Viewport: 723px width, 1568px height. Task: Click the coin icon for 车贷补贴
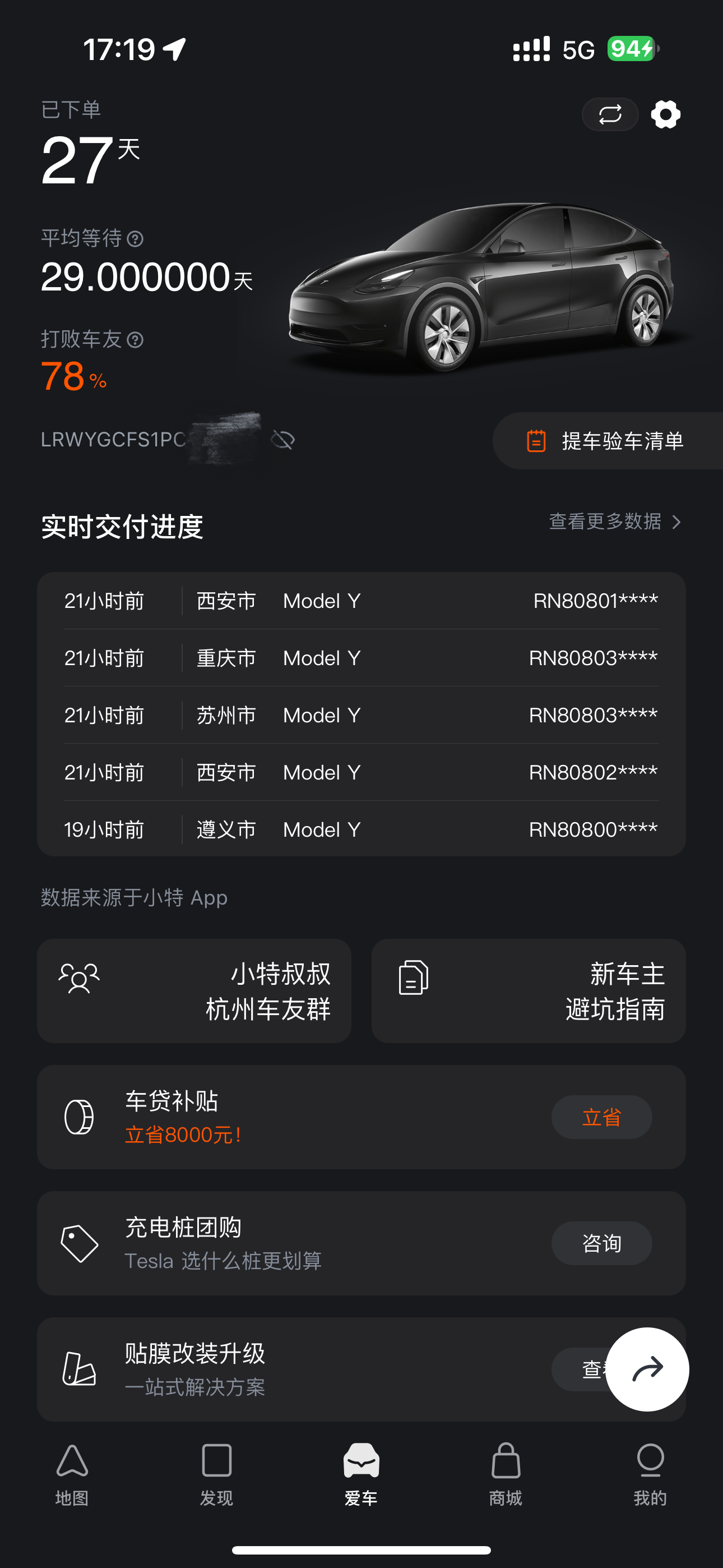78,1118
